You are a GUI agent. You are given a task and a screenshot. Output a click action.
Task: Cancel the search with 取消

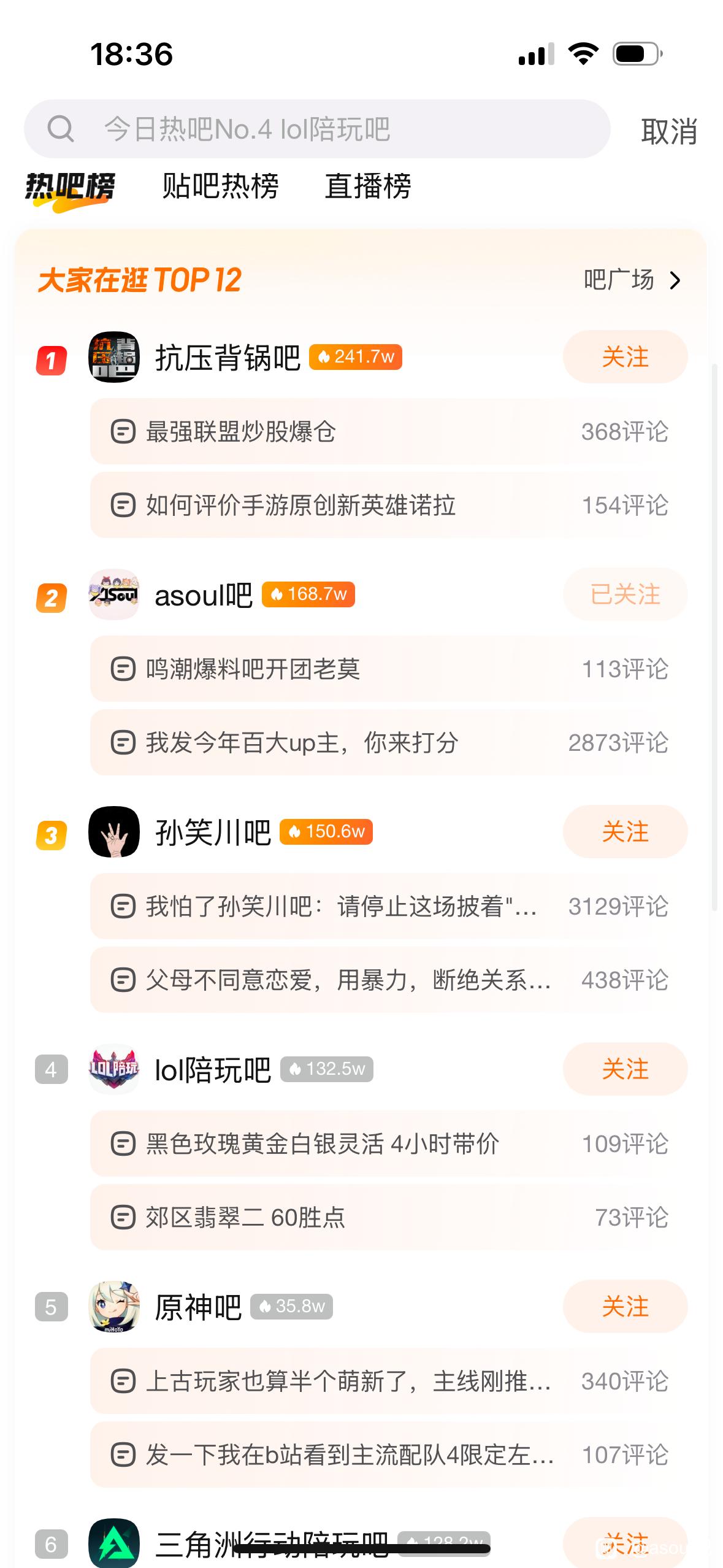tap(668, 131)
